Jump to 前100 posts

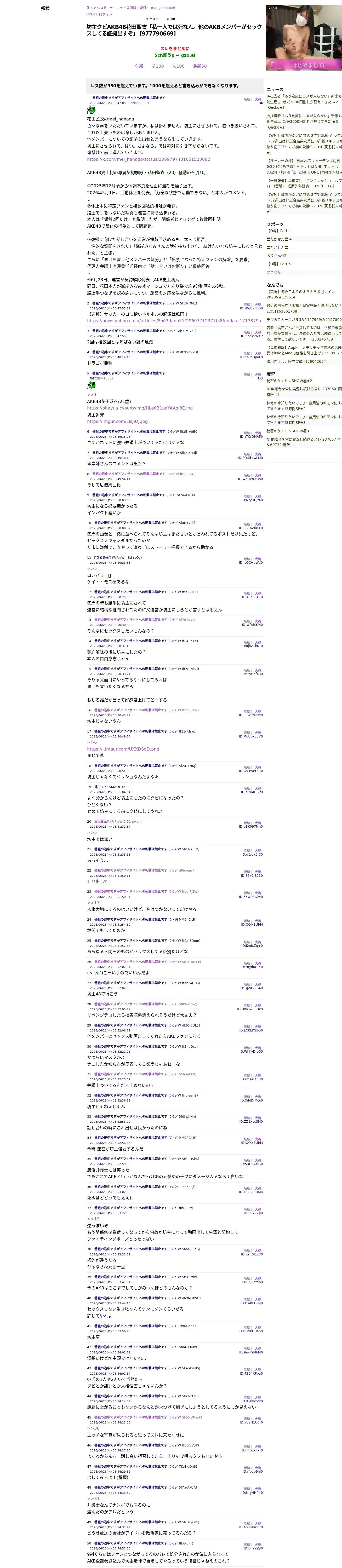point(158,66)
